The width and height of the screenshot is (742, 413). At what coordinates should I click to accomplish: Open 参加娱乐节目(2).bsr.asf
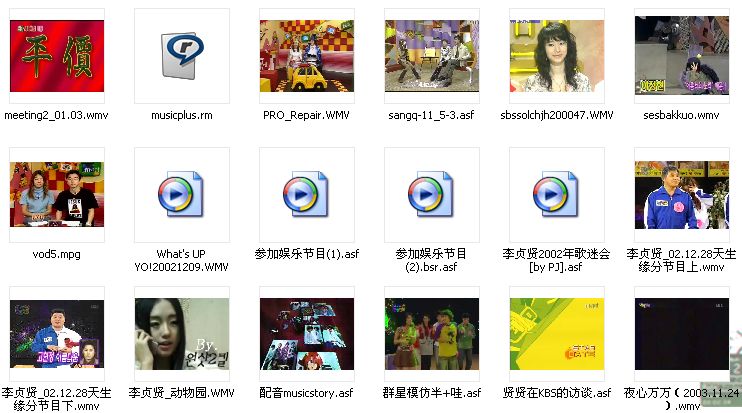click(x=431, y=195)
